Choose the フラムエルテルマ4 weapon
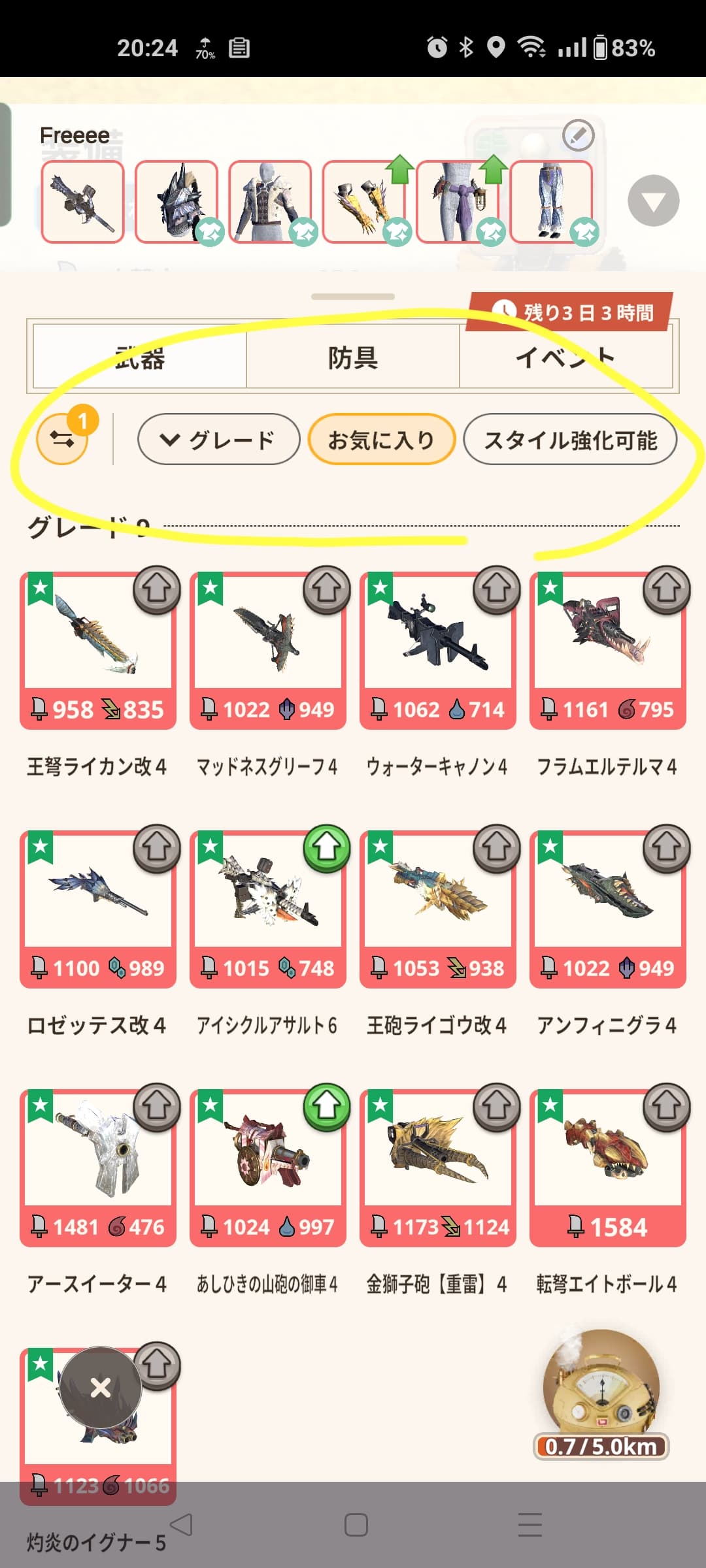This screenshot has width=706, height=1568. click(x=608, y=650)
